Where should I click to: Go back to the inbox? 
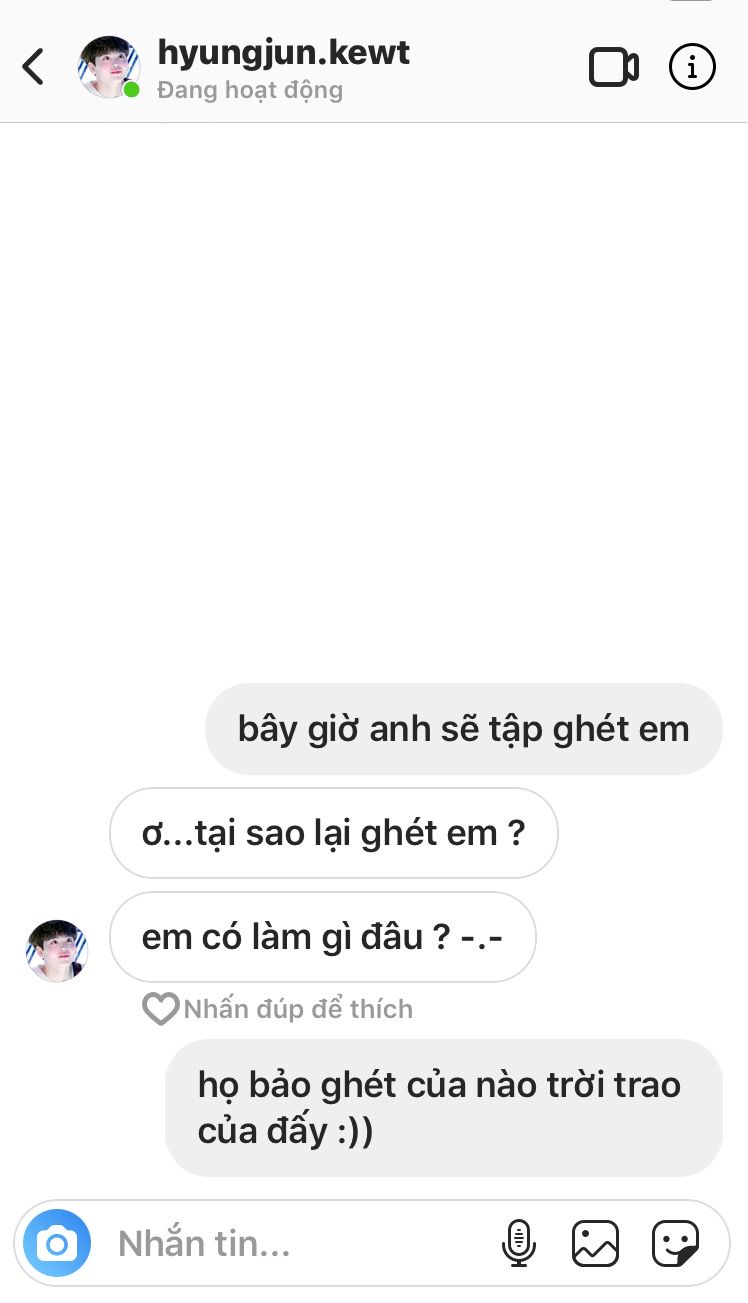pos(33,68)
